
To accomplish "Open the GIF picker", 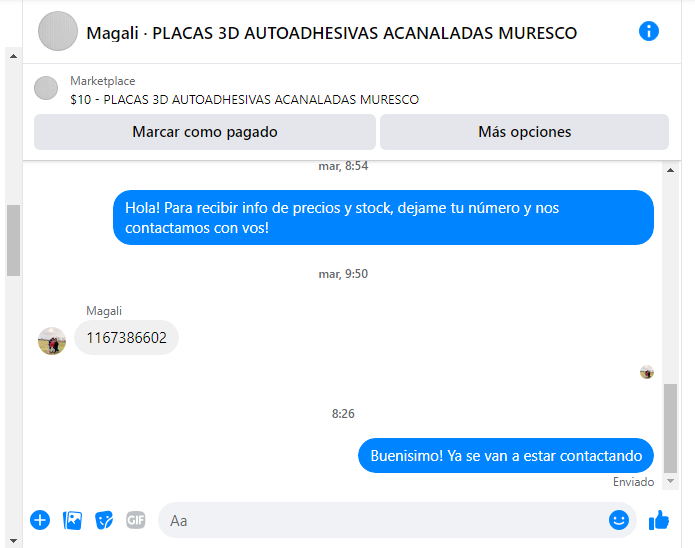I will 136,520.
